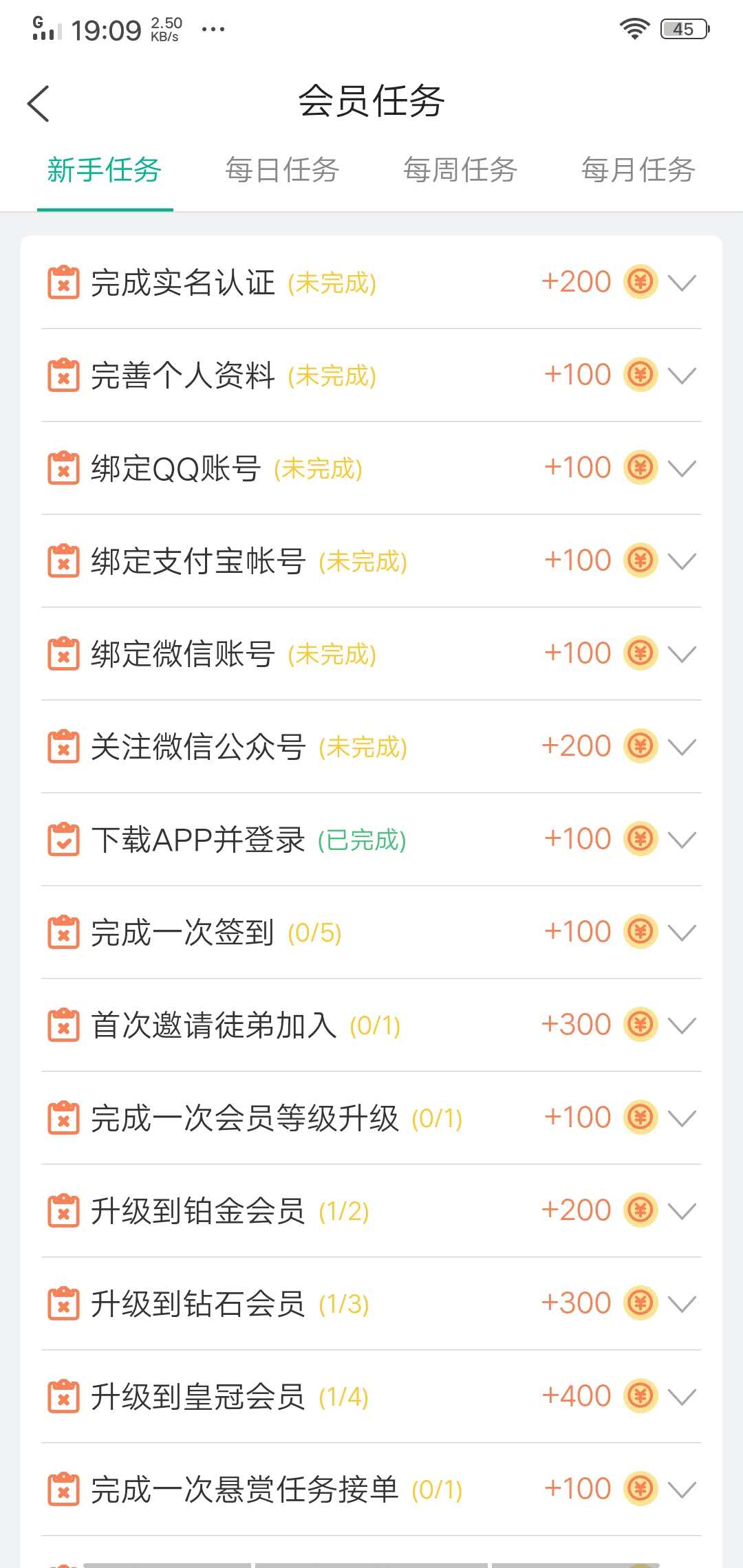Image resolution: width=743 pixels, height=1568 pixels.
Task: Expand the 绑定支付宝帐号 task details
Action: coord(682,559)
